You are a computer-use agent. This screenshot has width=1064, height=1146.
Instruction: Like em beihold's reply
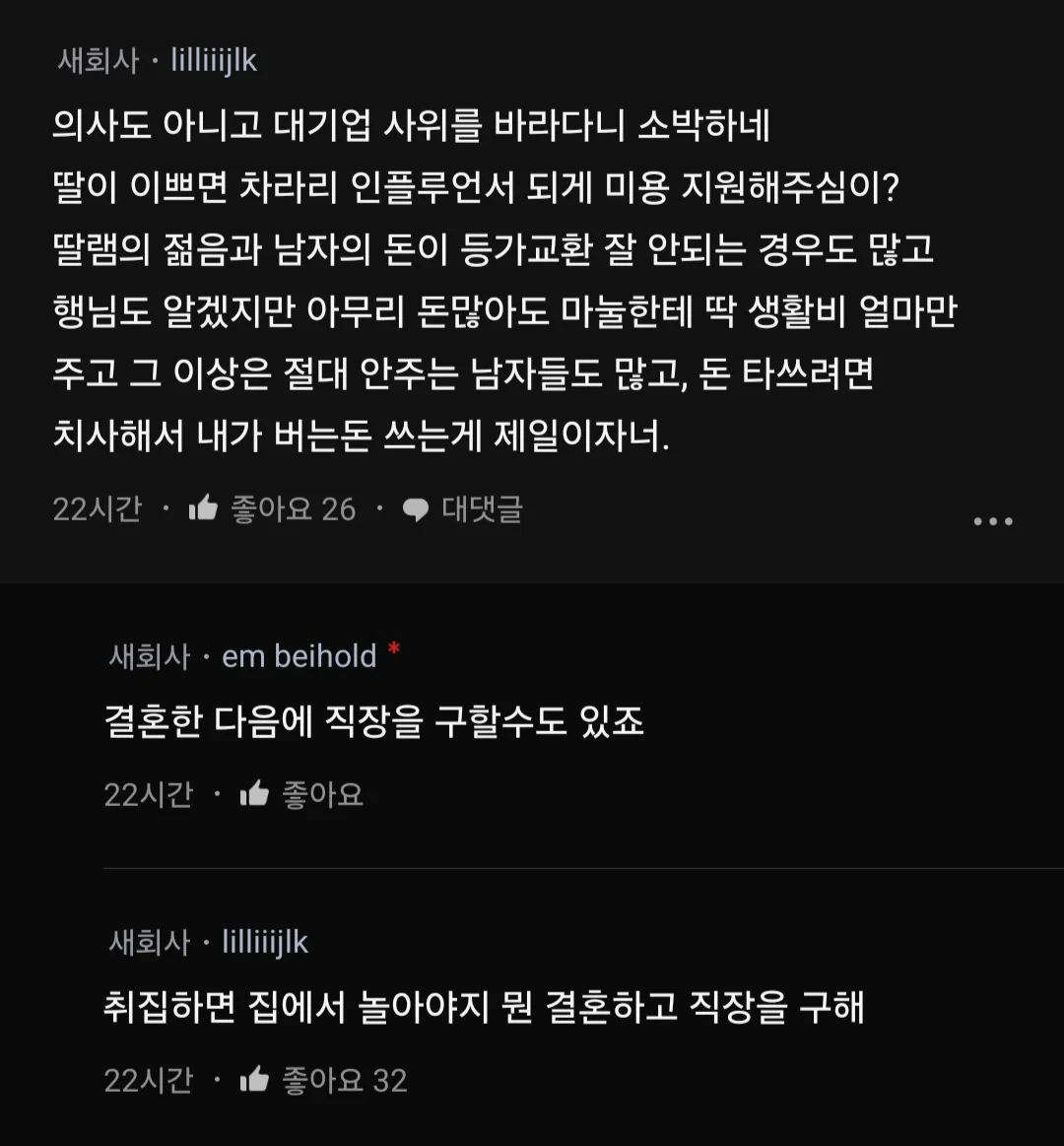pos(255,794)
